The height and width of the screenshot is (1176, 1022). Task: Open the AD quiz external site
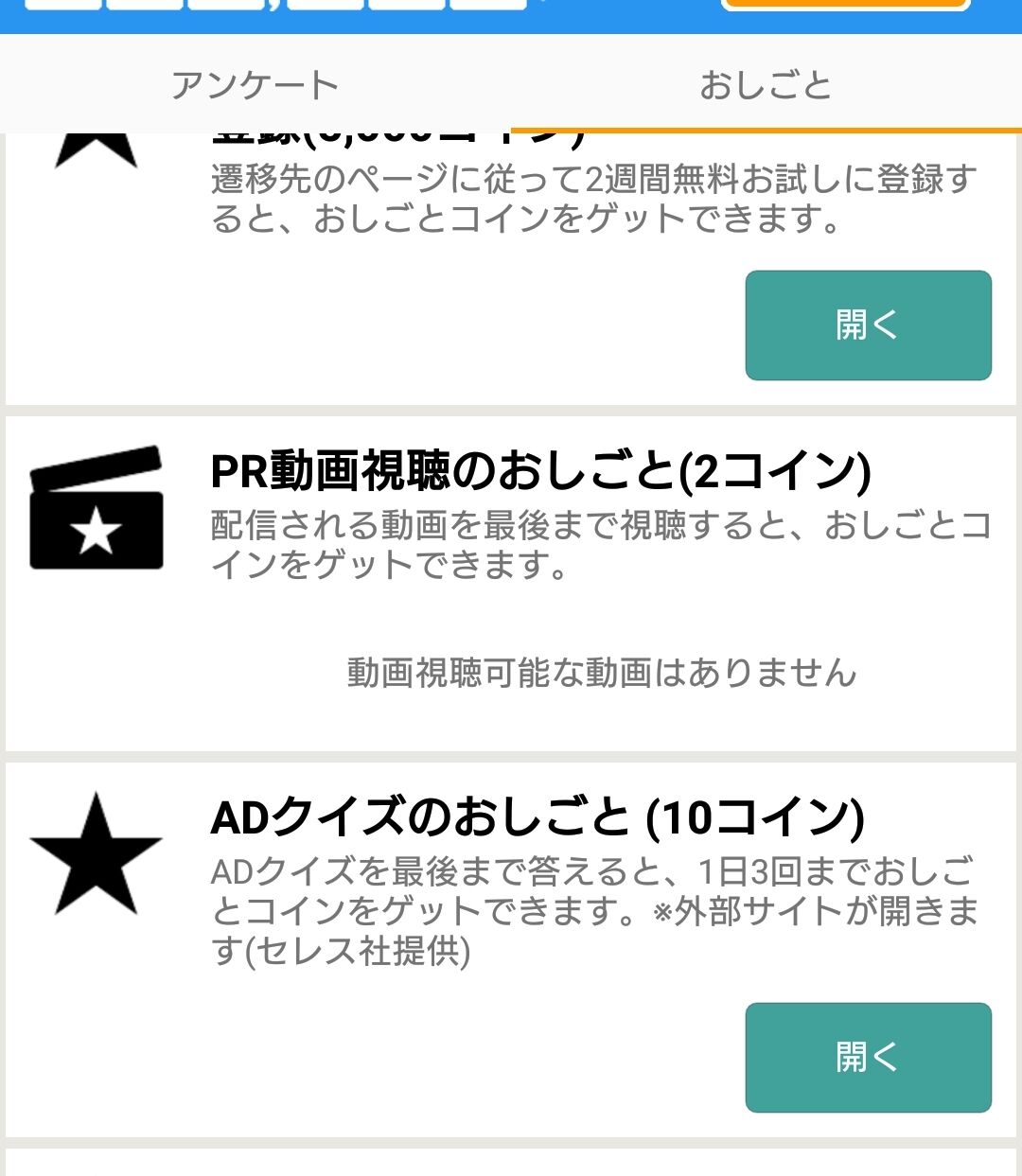867,1057
